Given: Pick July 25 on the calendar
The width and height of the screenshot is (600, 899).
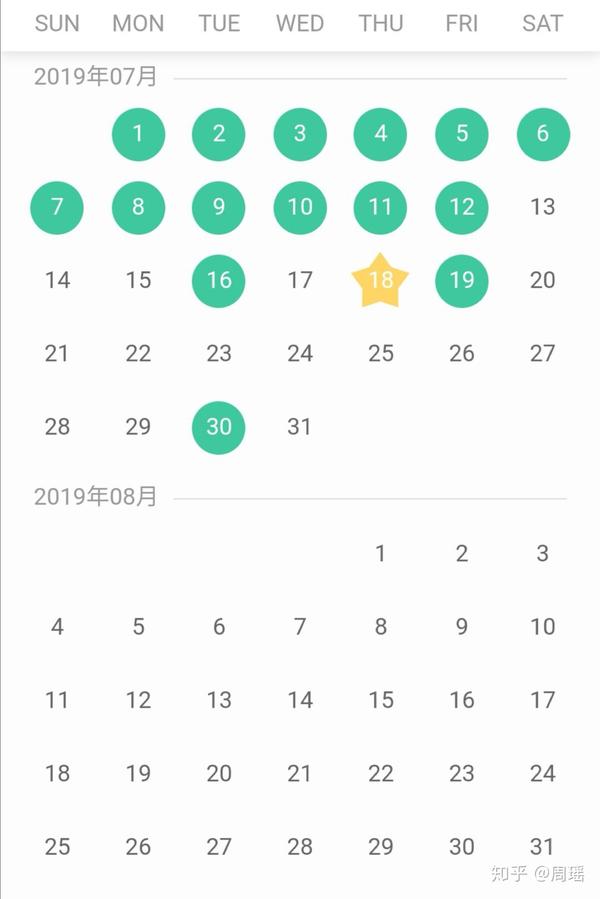Looking at the screenshot, I should click(x=381, y=354).
